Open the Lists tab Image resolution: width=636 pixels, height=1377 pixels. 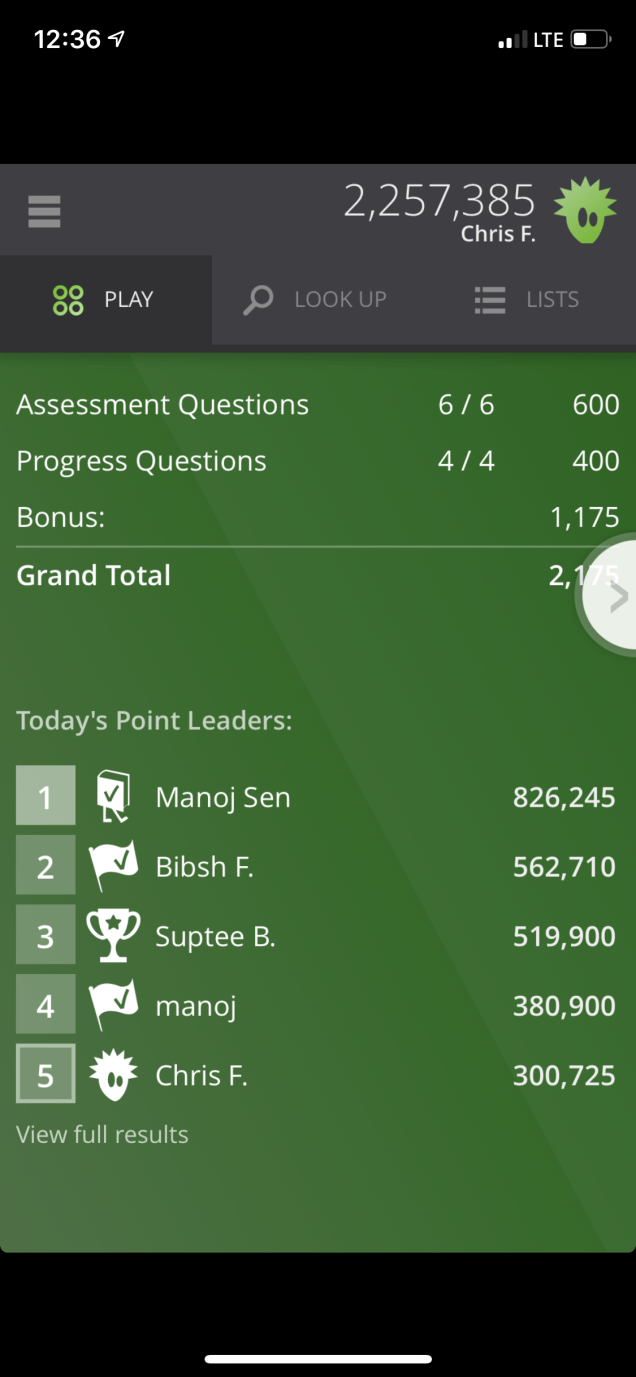[527, 299]
